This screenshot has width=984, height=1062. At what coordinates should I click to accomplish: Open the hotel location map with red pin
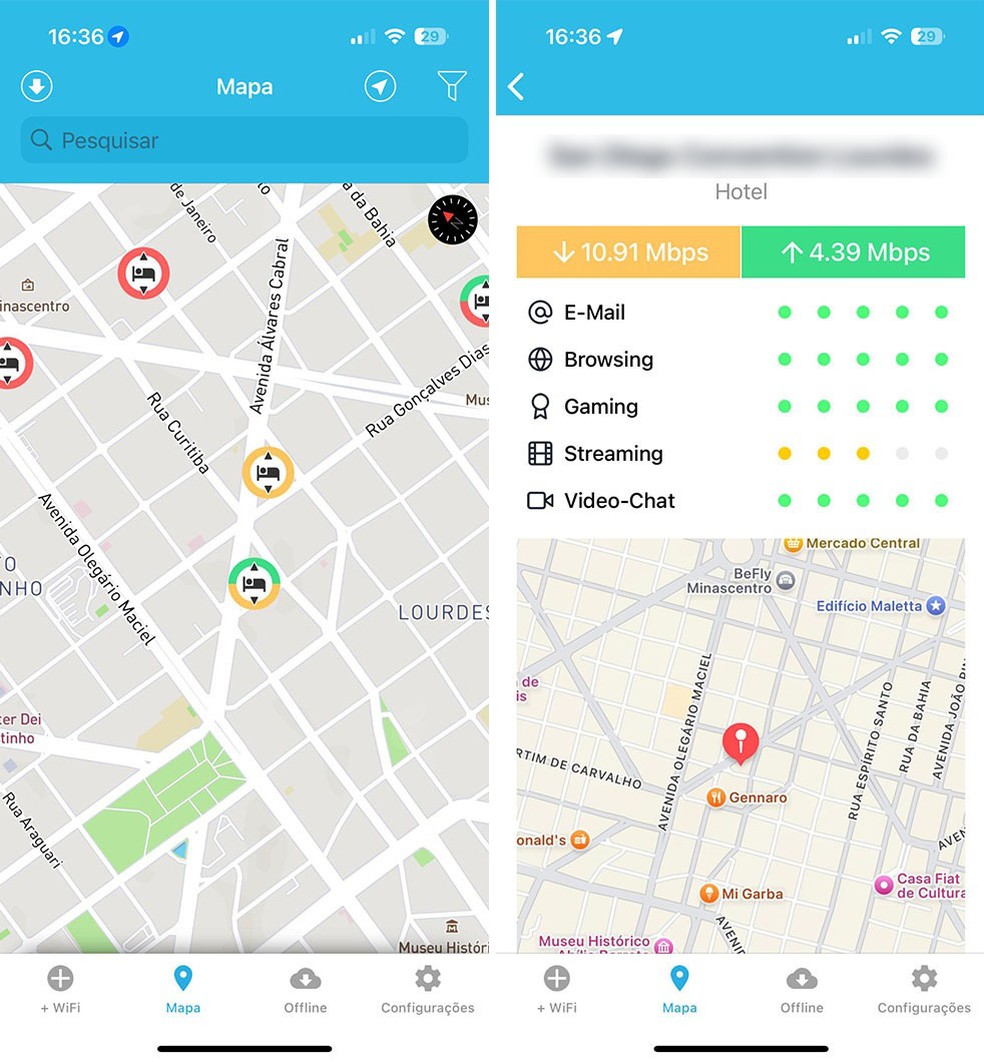coord(740,745)
